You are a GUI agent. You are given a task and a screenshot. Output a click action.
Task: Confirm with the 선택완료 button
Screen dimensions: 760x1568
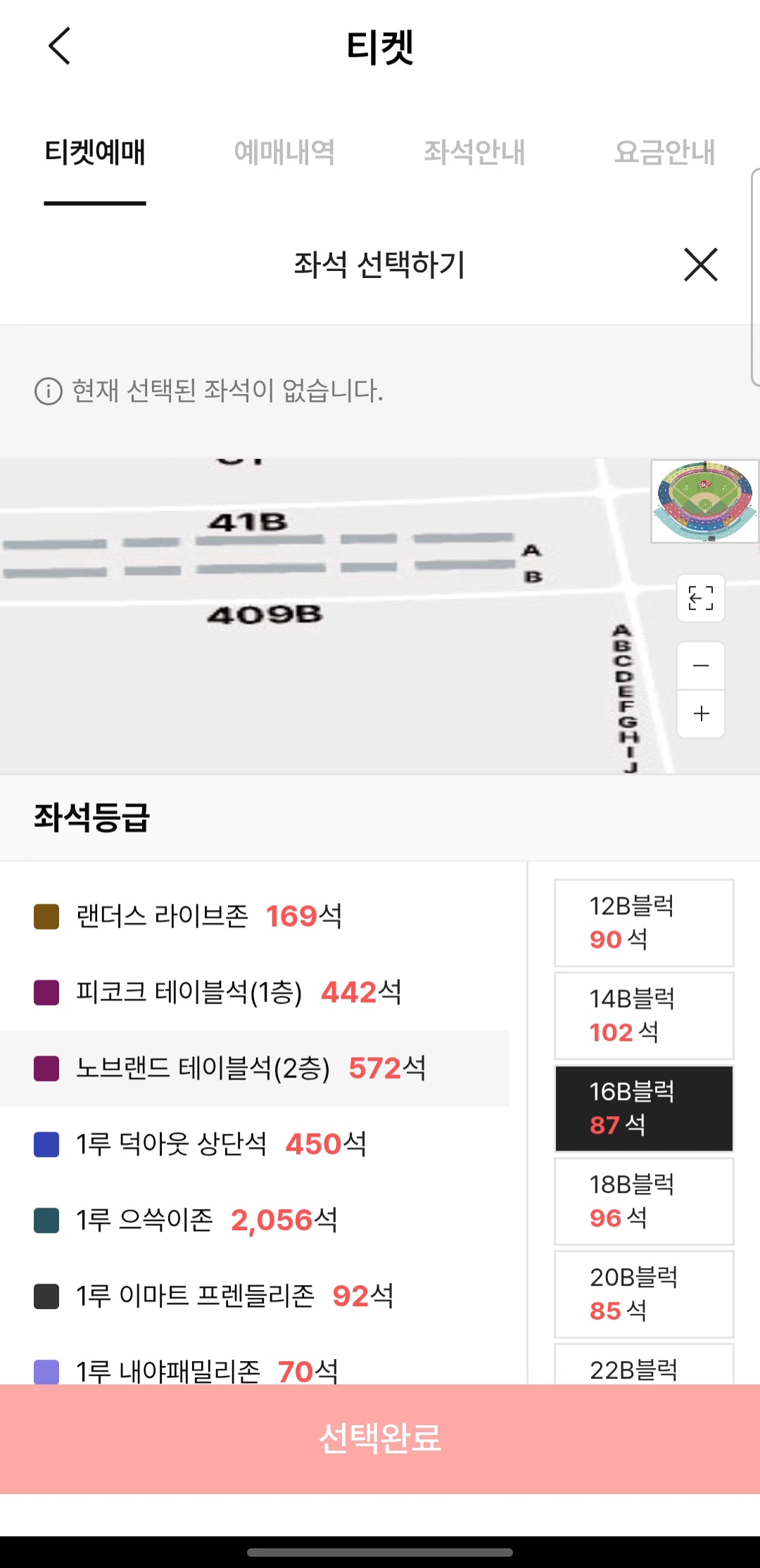pos(380,1439)
